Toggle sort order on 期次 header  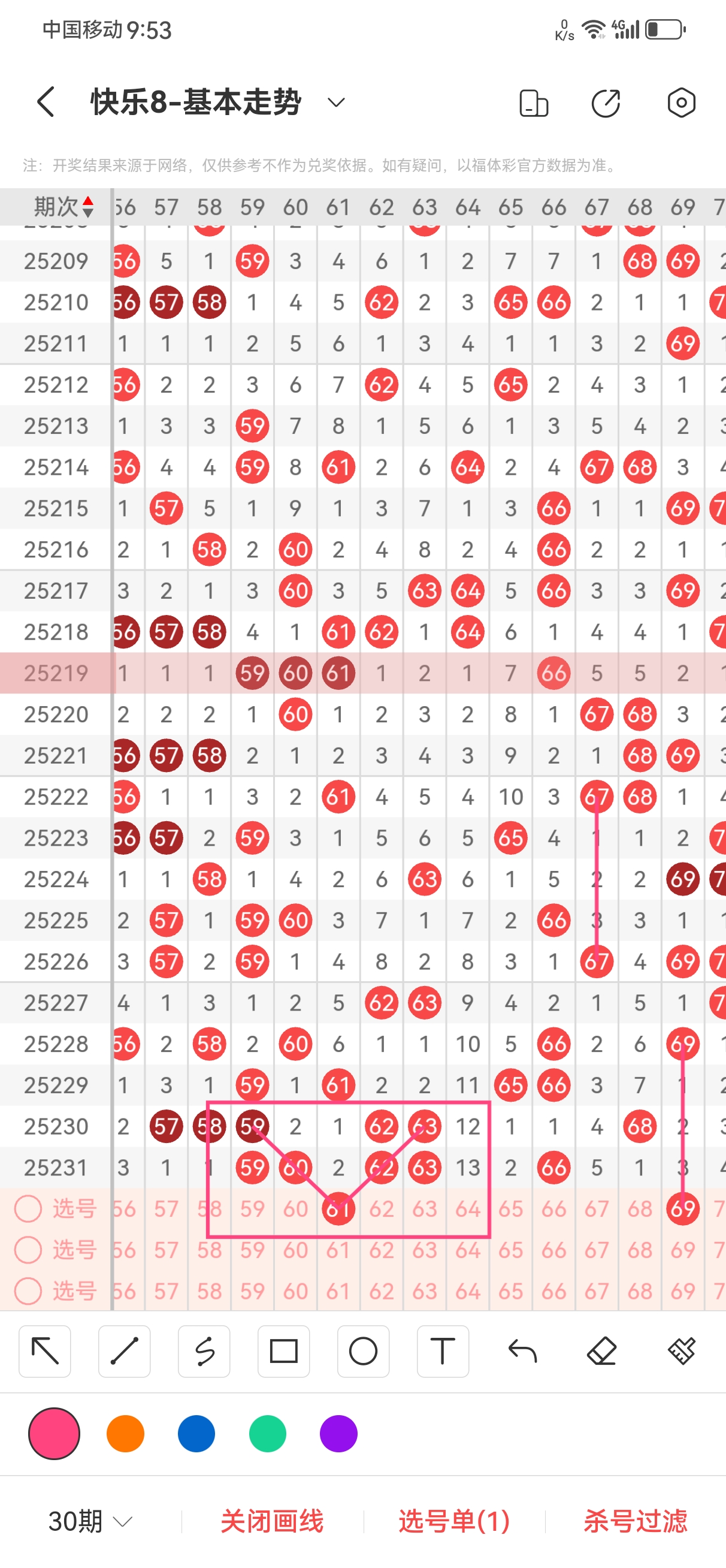click(x=63, y=207)
